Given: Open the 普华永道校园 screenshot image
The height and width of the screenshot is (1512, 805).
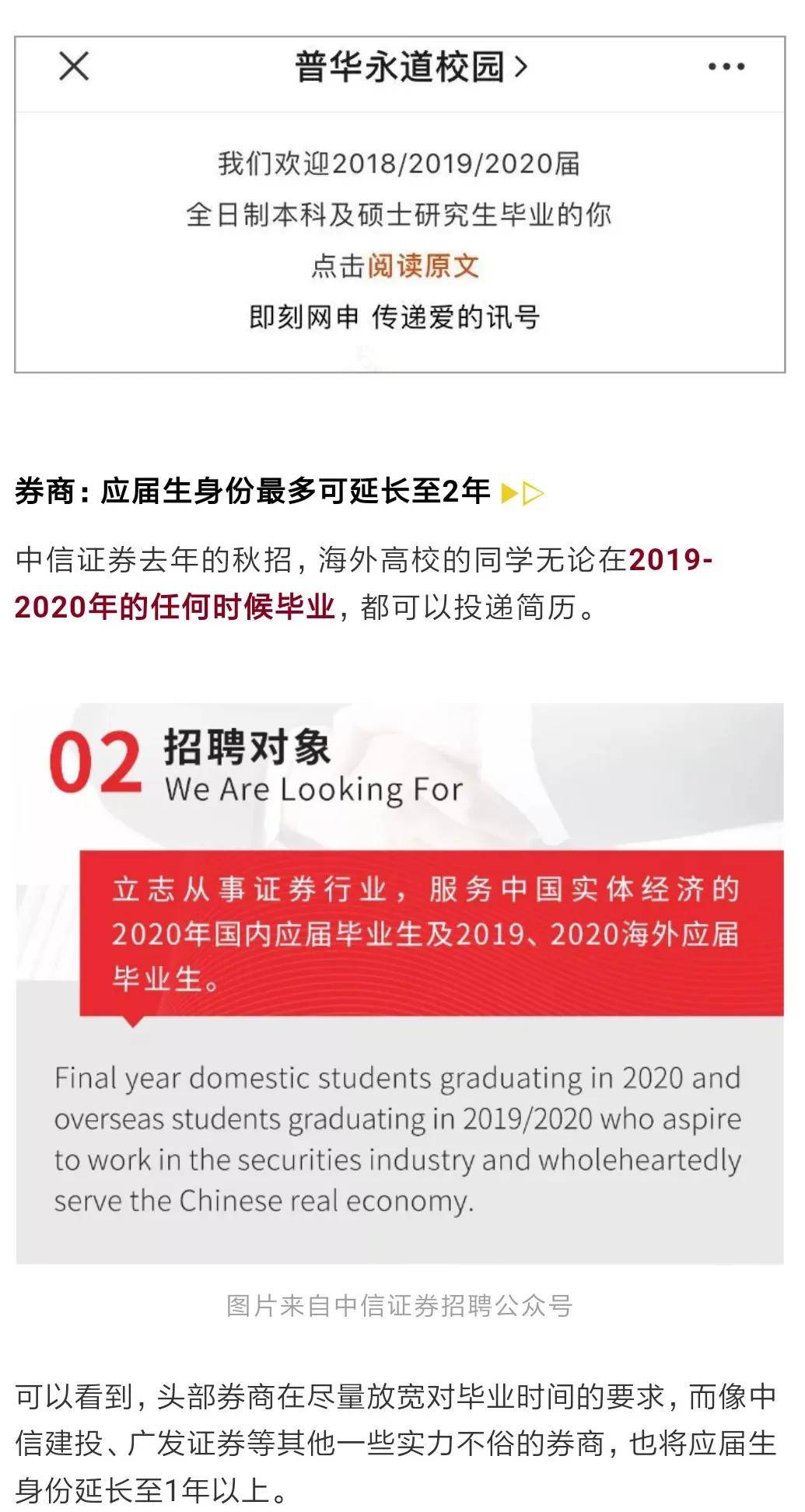Looking at the screenshot, I should pos(400,205).
